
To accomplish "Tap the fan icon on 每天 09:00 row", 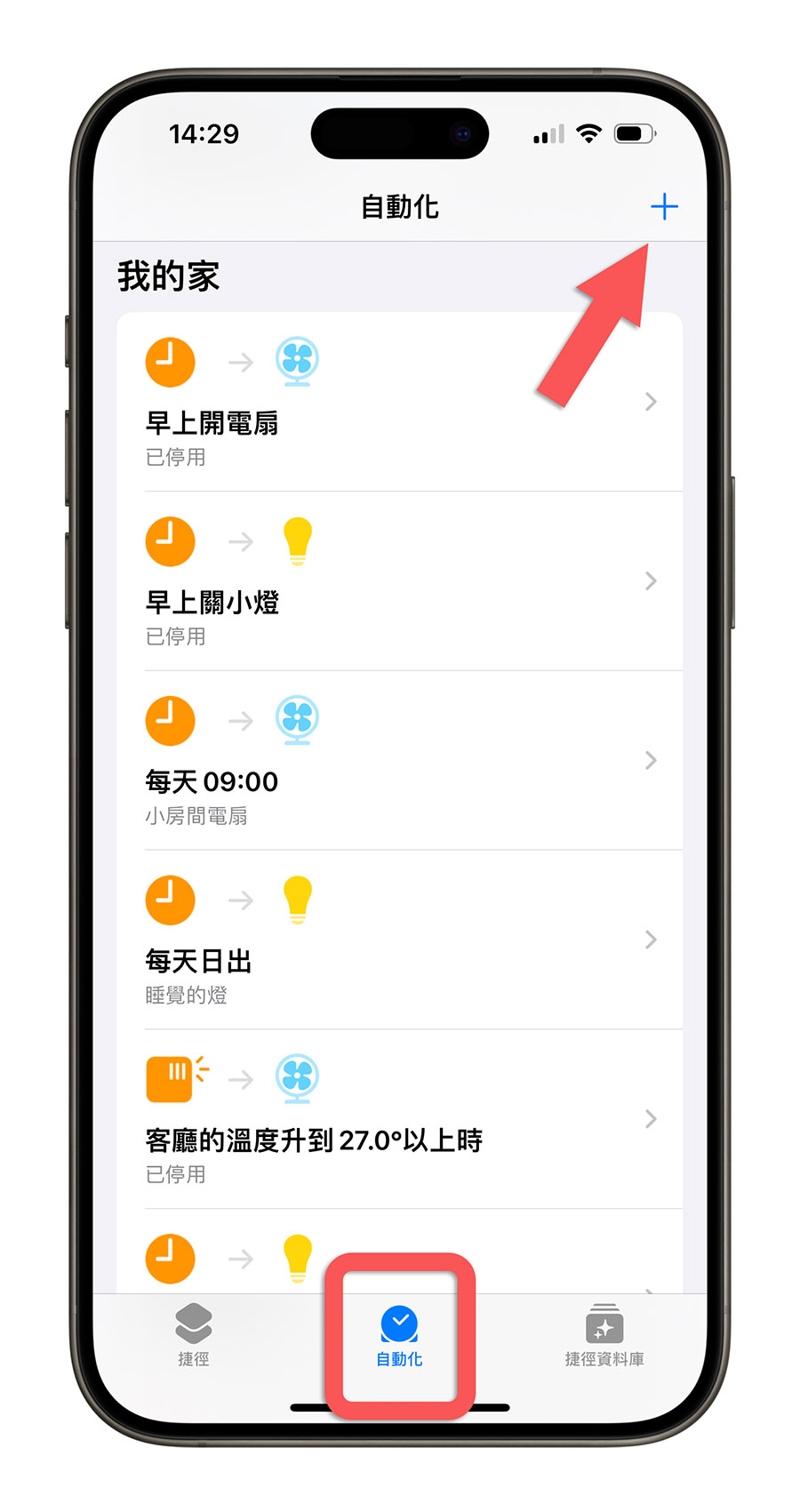I will [x=297, y=721].
